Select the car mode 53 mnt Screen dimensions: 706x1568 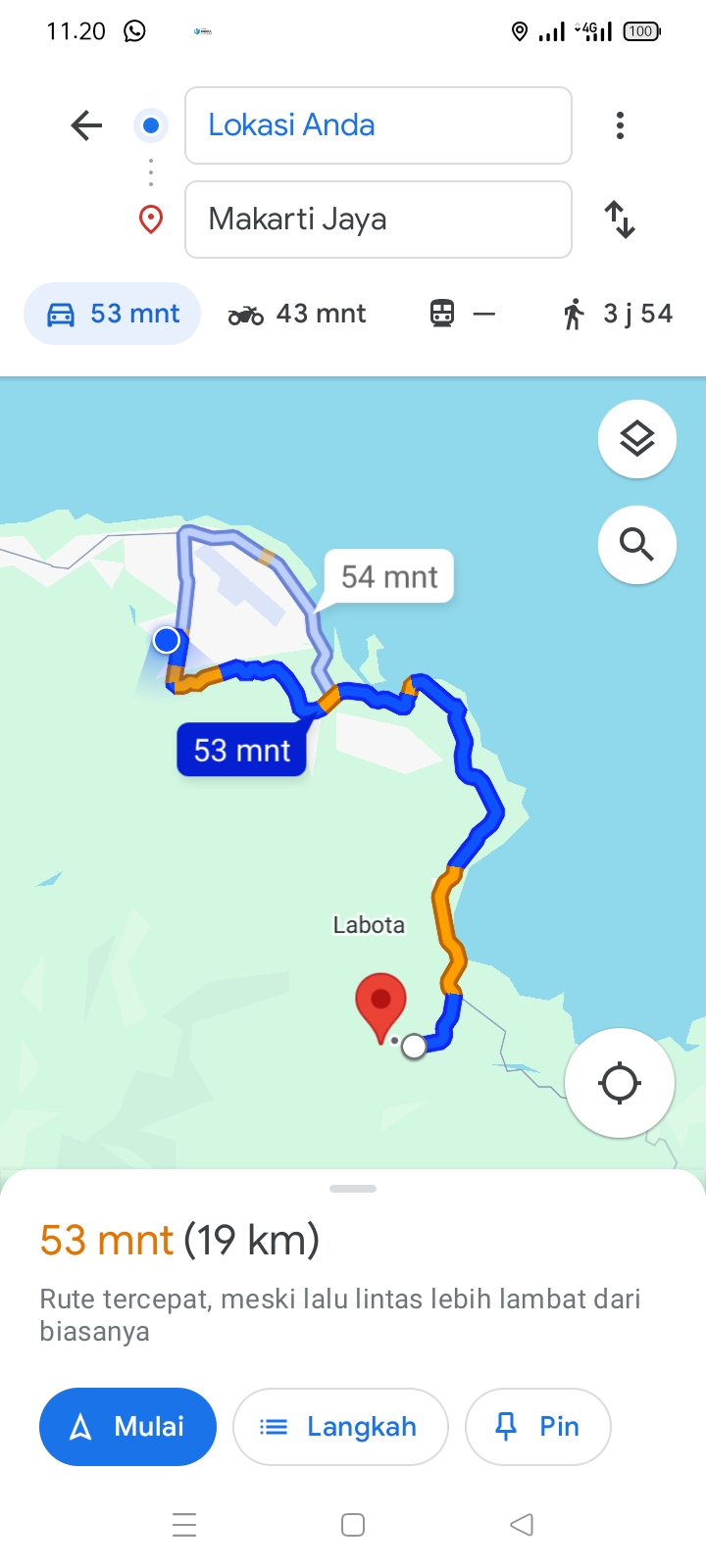pyautogui.click(x=113, y=314)
